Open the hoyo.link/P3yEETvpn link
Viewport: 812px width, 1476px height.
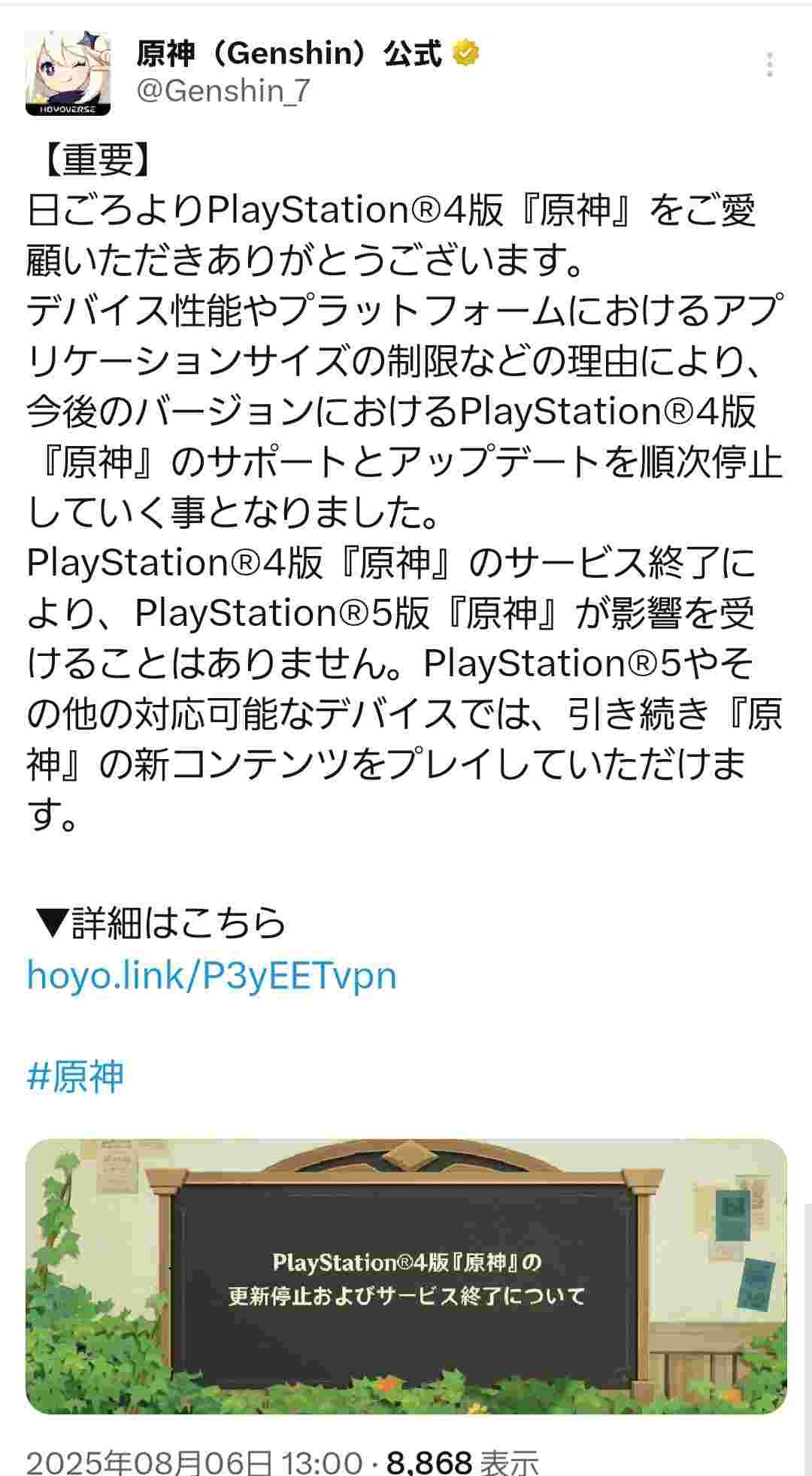(211, 975)
